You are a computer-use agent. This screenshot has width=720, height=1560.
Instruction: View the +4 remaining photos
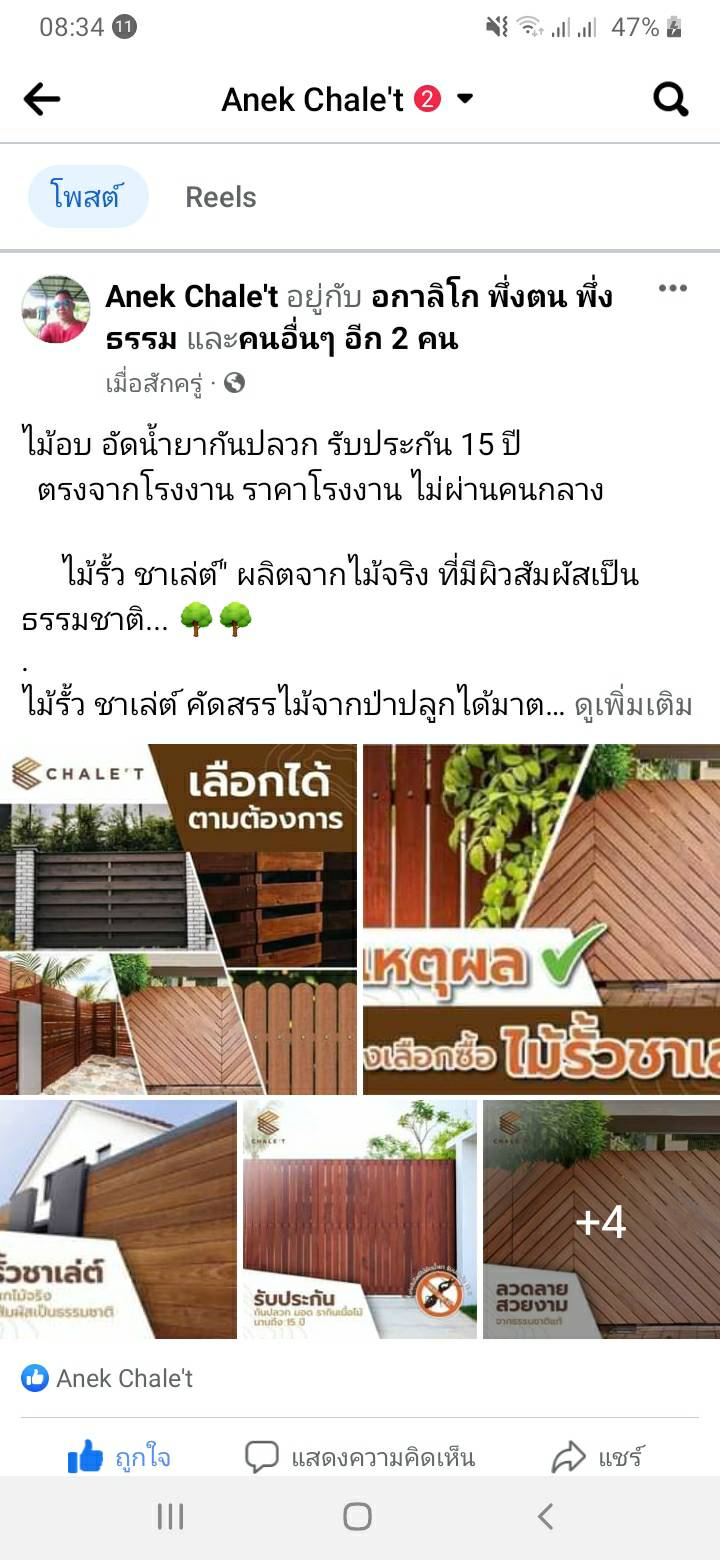601,1219
